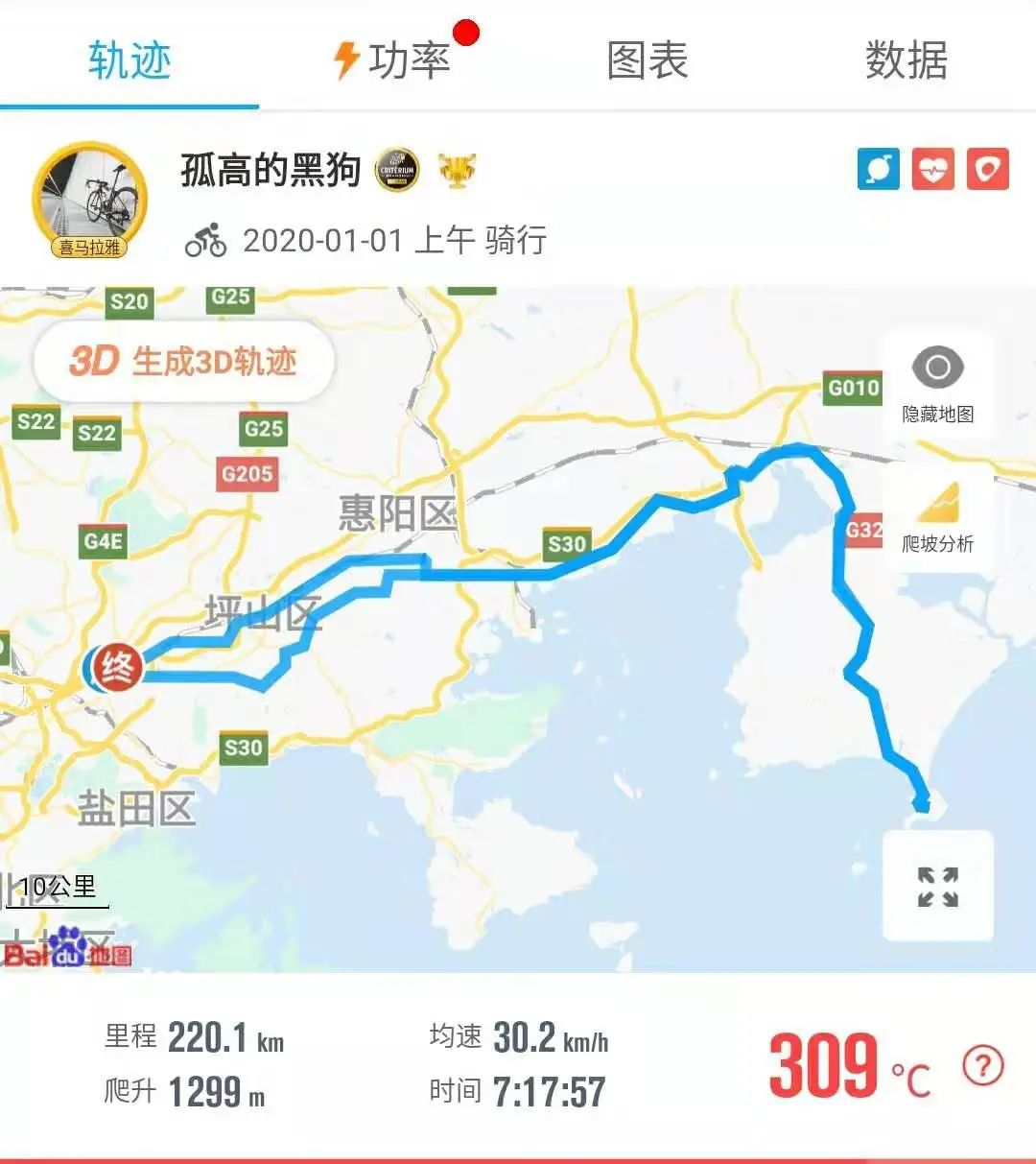Click the gold trophy icon by the username
Image resolution: width=1036 pixels, height=1164 pixels.
(459, 171)
